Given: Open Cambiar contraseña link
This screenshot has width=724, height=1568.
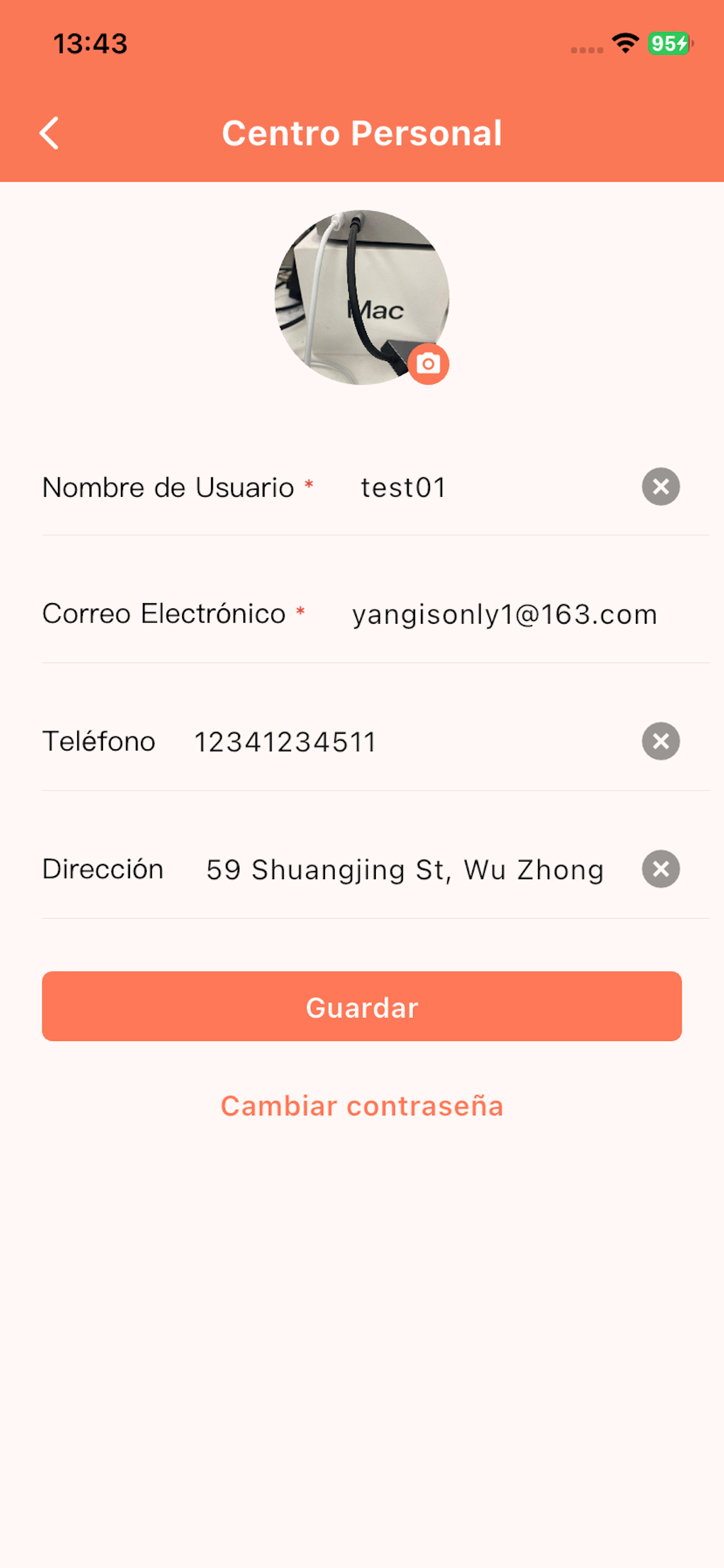Looking at the screenshot, I should coord(362,1106).
